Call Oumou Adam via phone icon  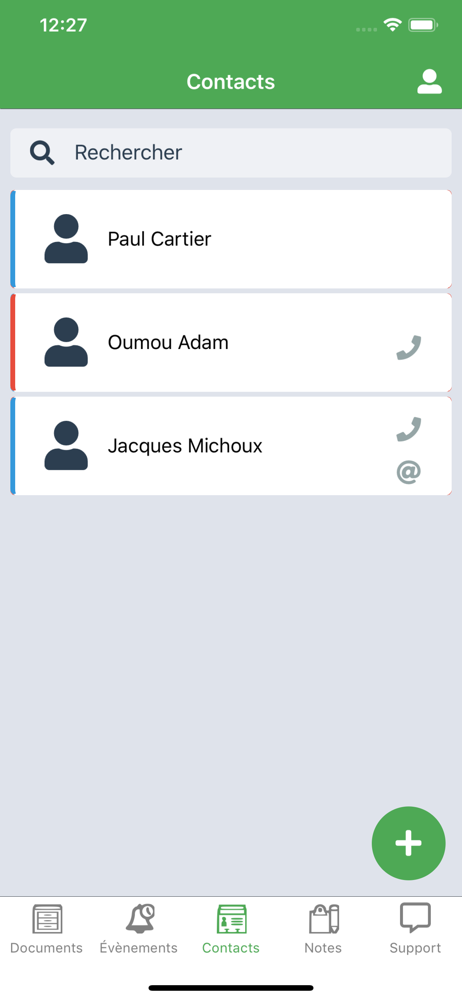pos(408,348)
